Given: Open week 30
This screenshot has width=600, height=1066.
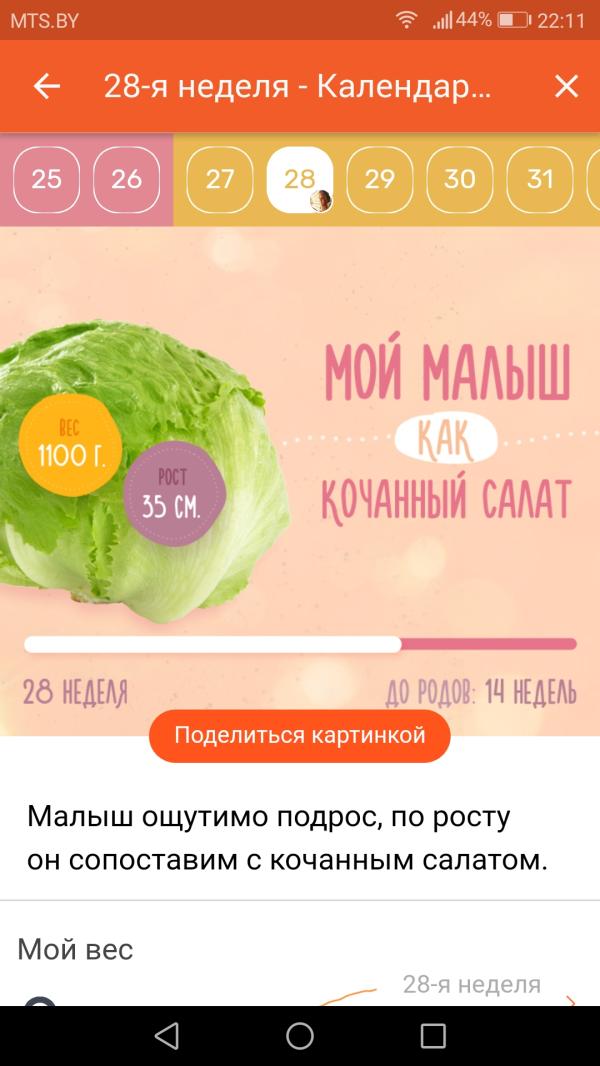Looking at the screenshot, I should pyautogui.click(x=460, y=179).
